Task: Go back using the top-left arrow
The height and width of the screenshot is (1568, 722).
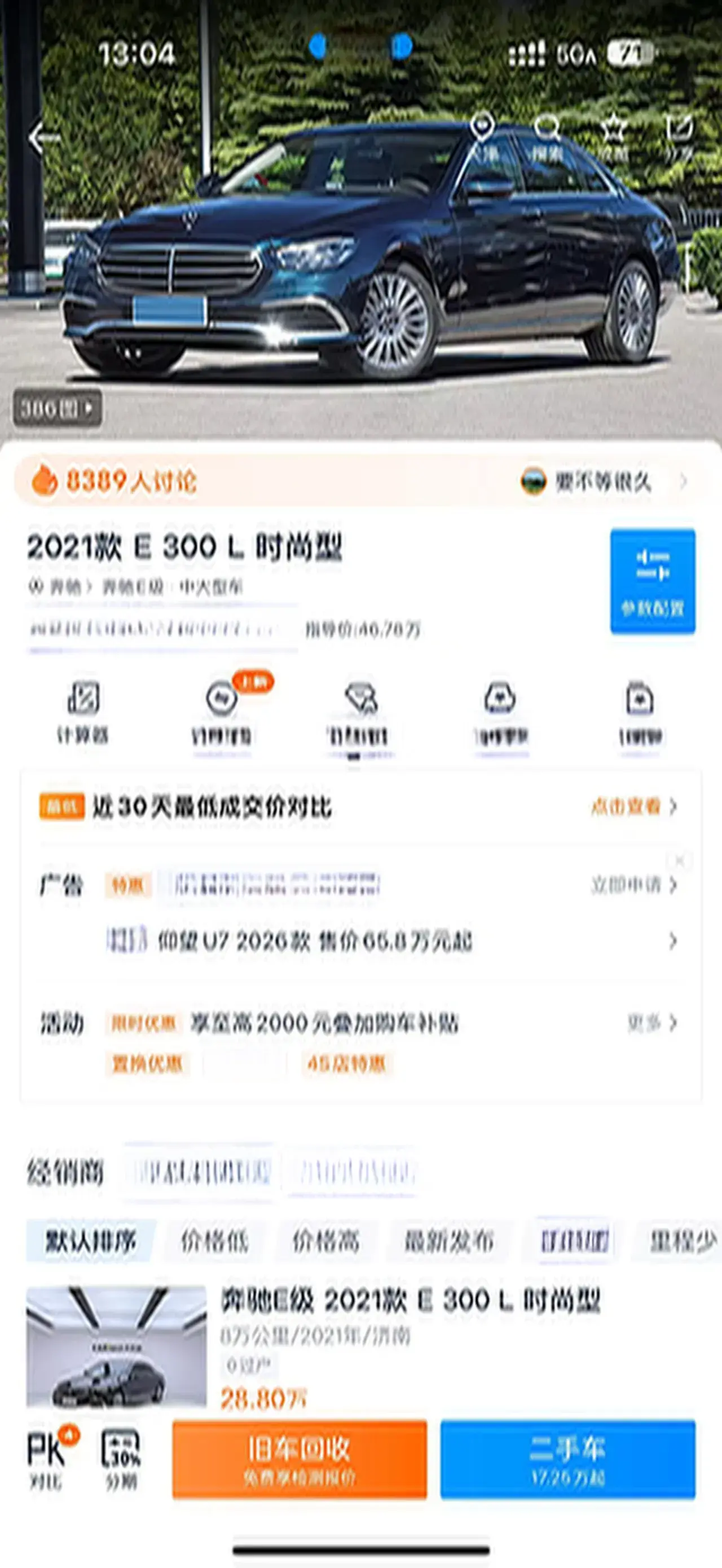Action: [x=44, y=139]
